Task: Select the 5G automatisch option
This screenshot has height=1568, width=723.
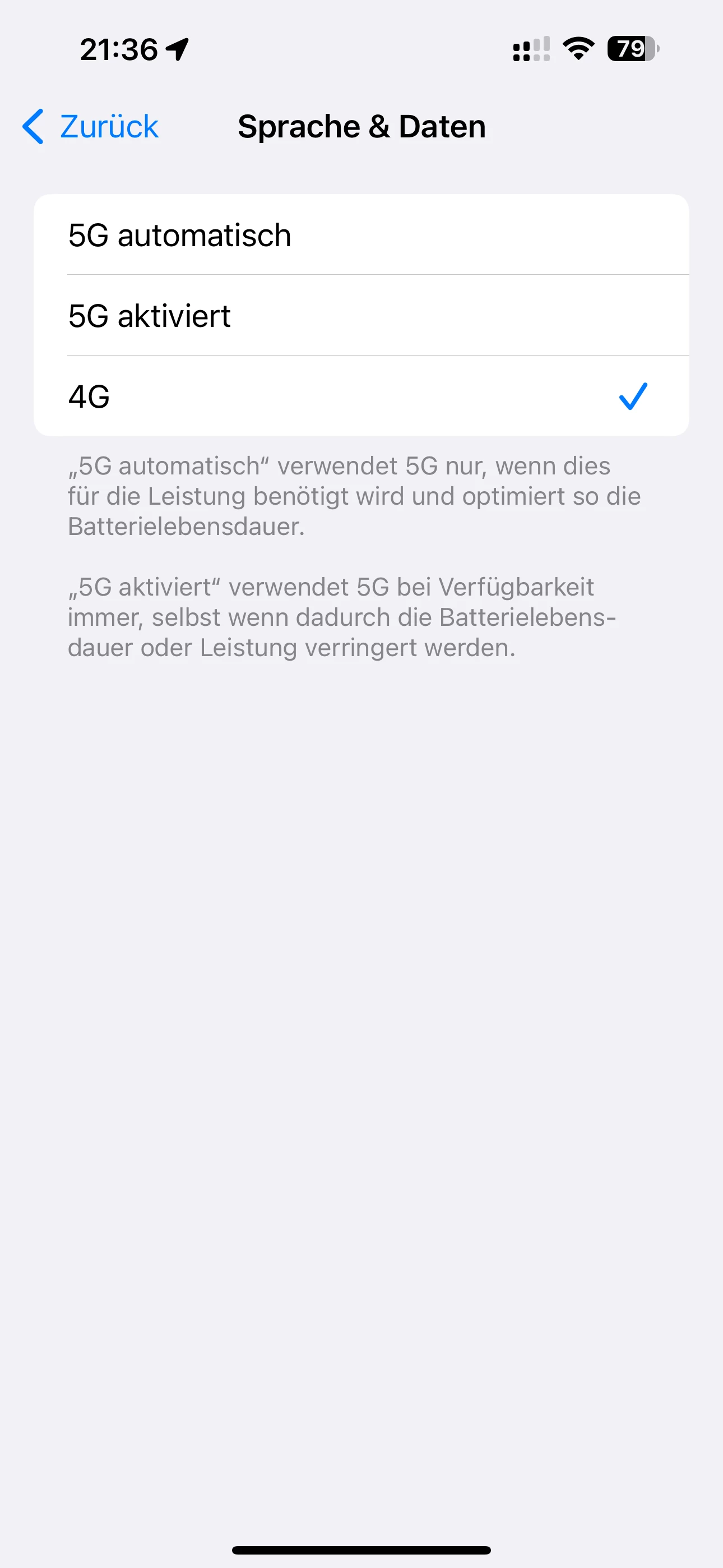Action: (361, 235)
